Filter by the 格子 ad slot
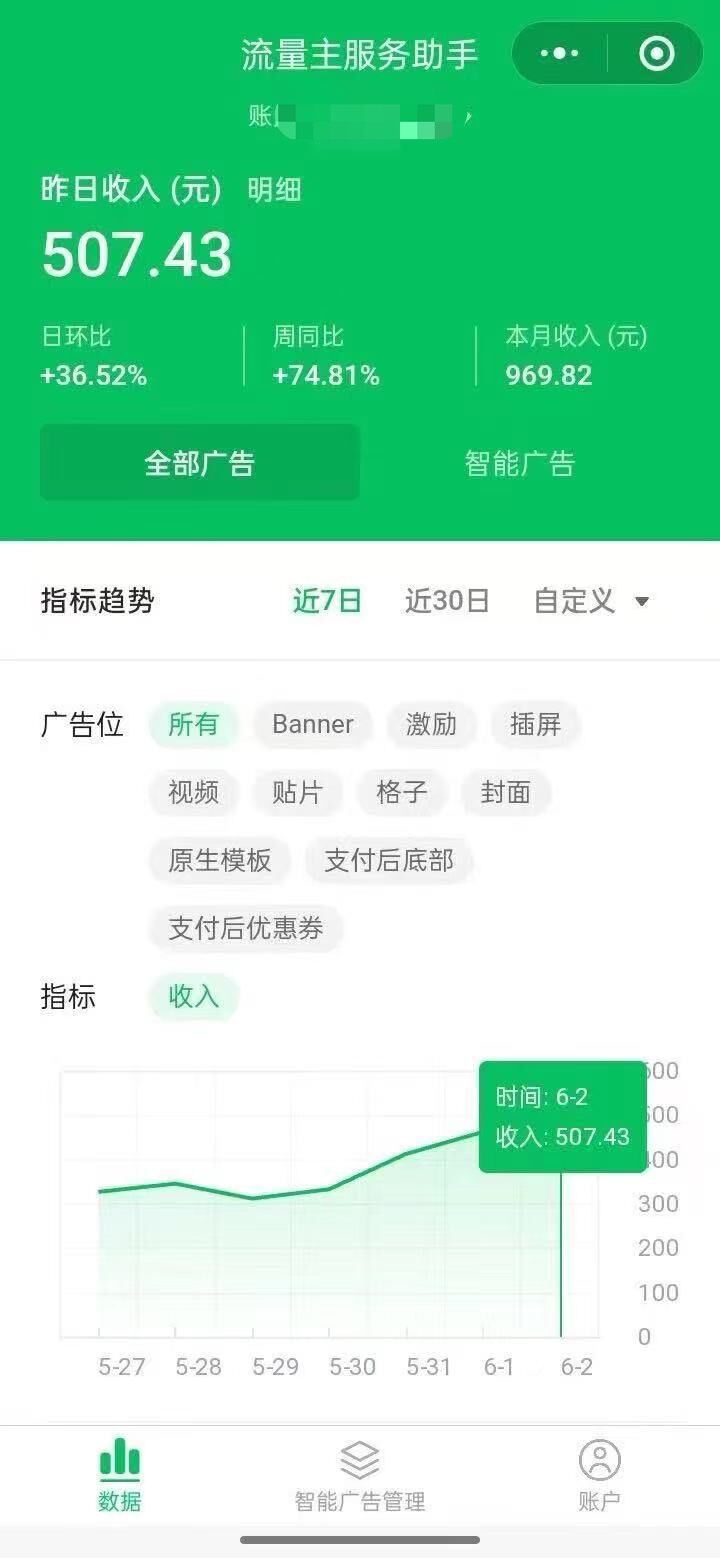720x1558 pixels. [401, 793]
